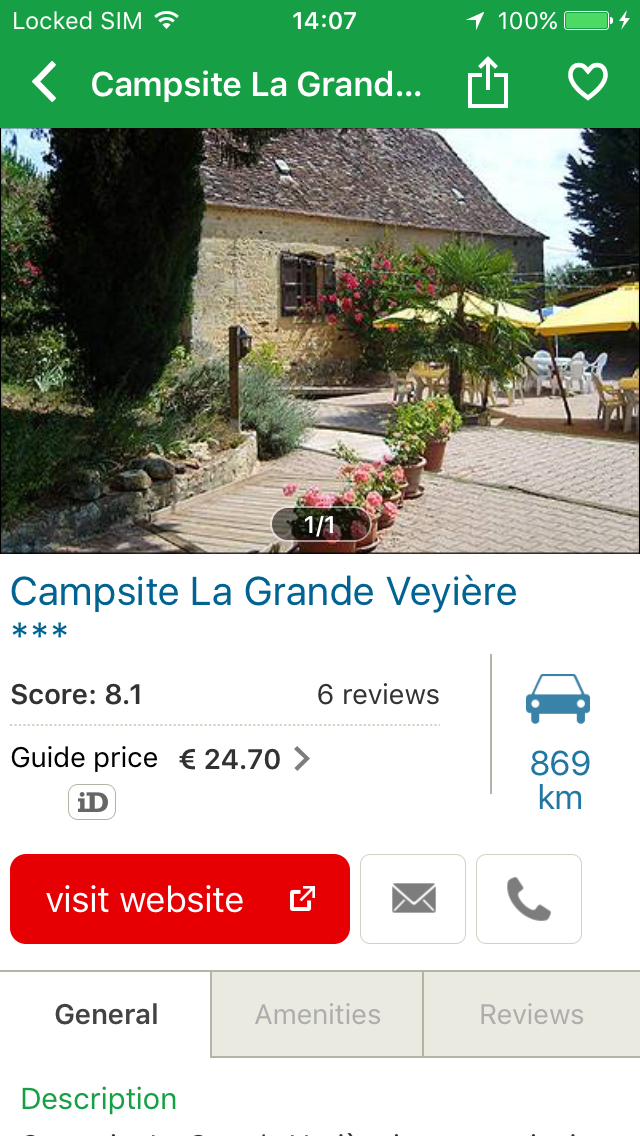Open the 6 reviews link

tap(378, 695)
